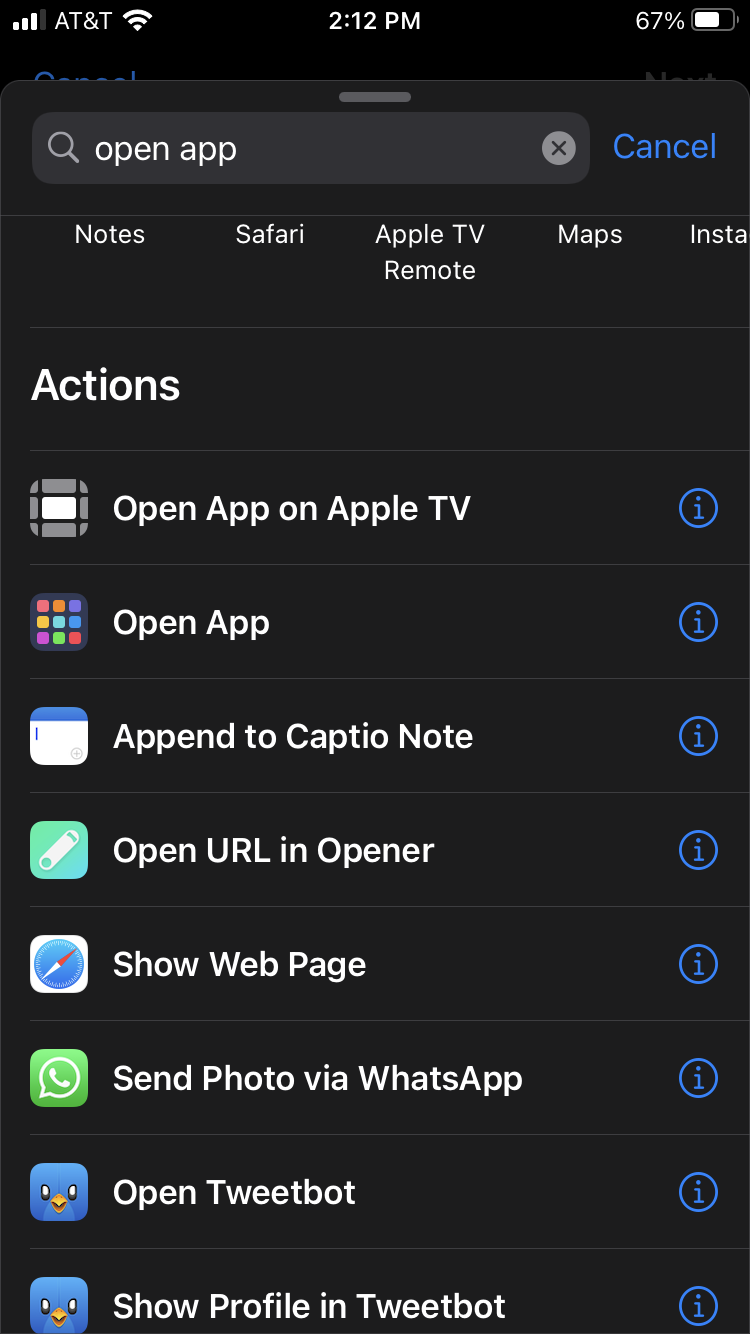Tap the 'open app' search field

click(x=311, y=148)
